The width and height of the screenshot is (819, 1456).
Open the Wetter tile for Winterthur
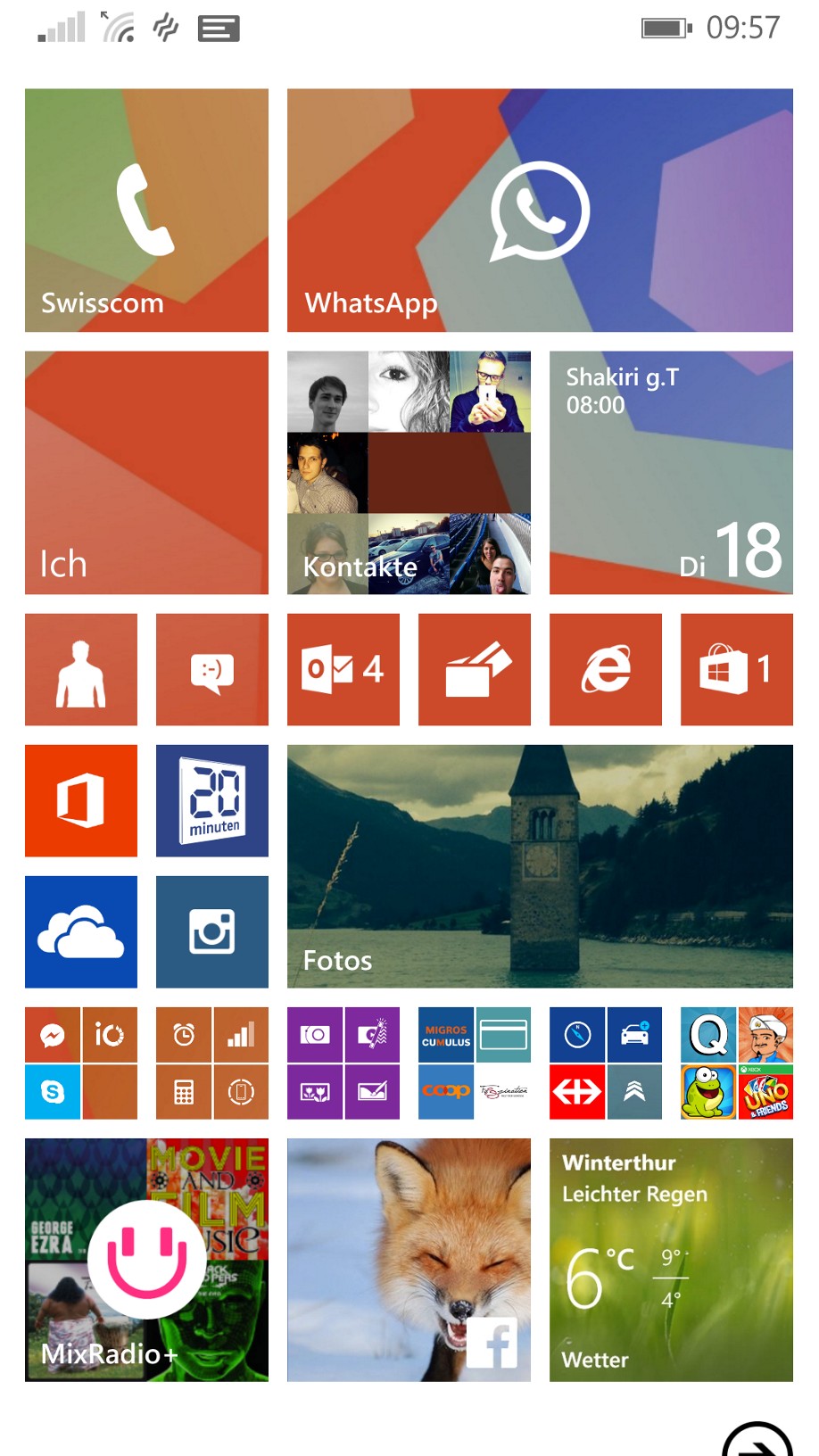[670, 1259]
